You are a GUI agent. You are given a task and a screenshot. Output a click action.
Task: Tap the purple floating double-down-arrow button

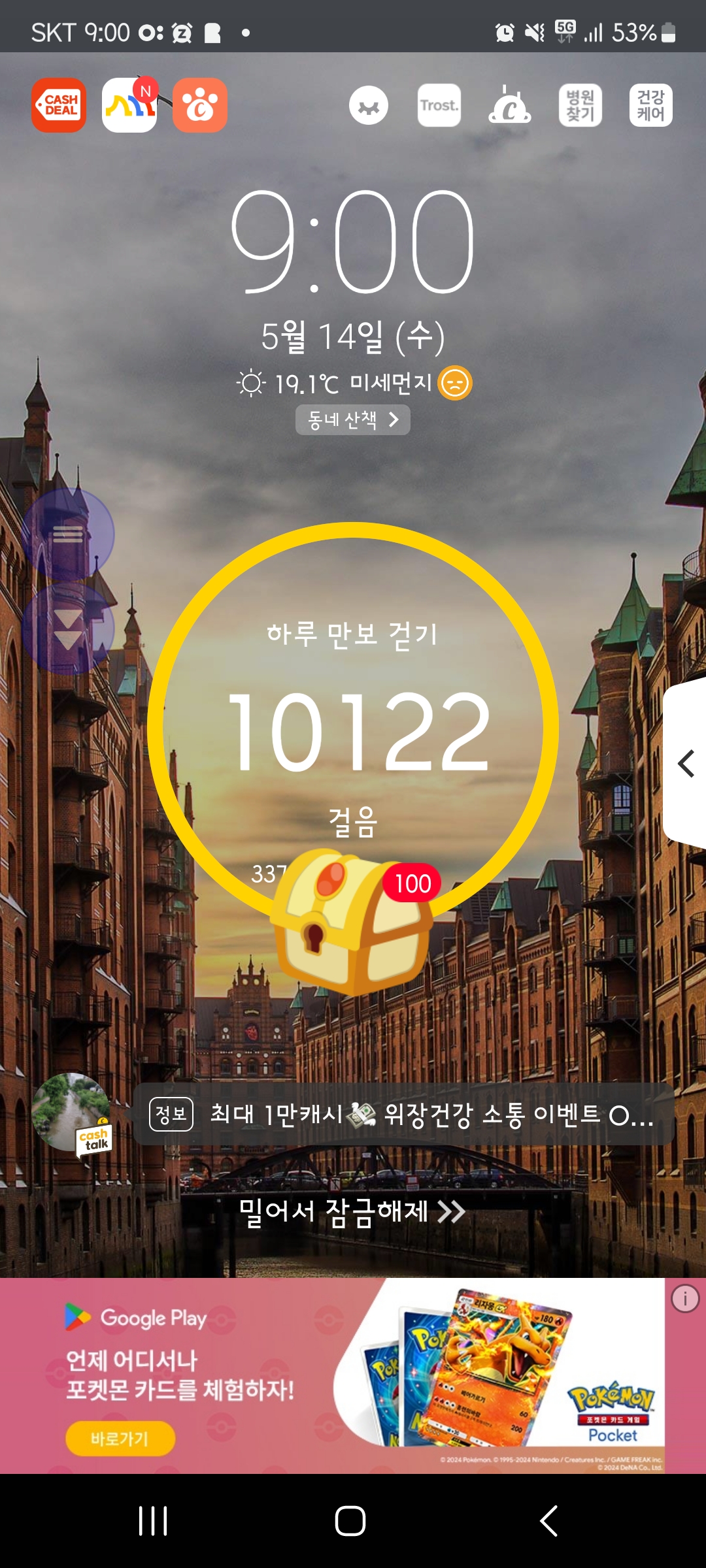[68, 629]
